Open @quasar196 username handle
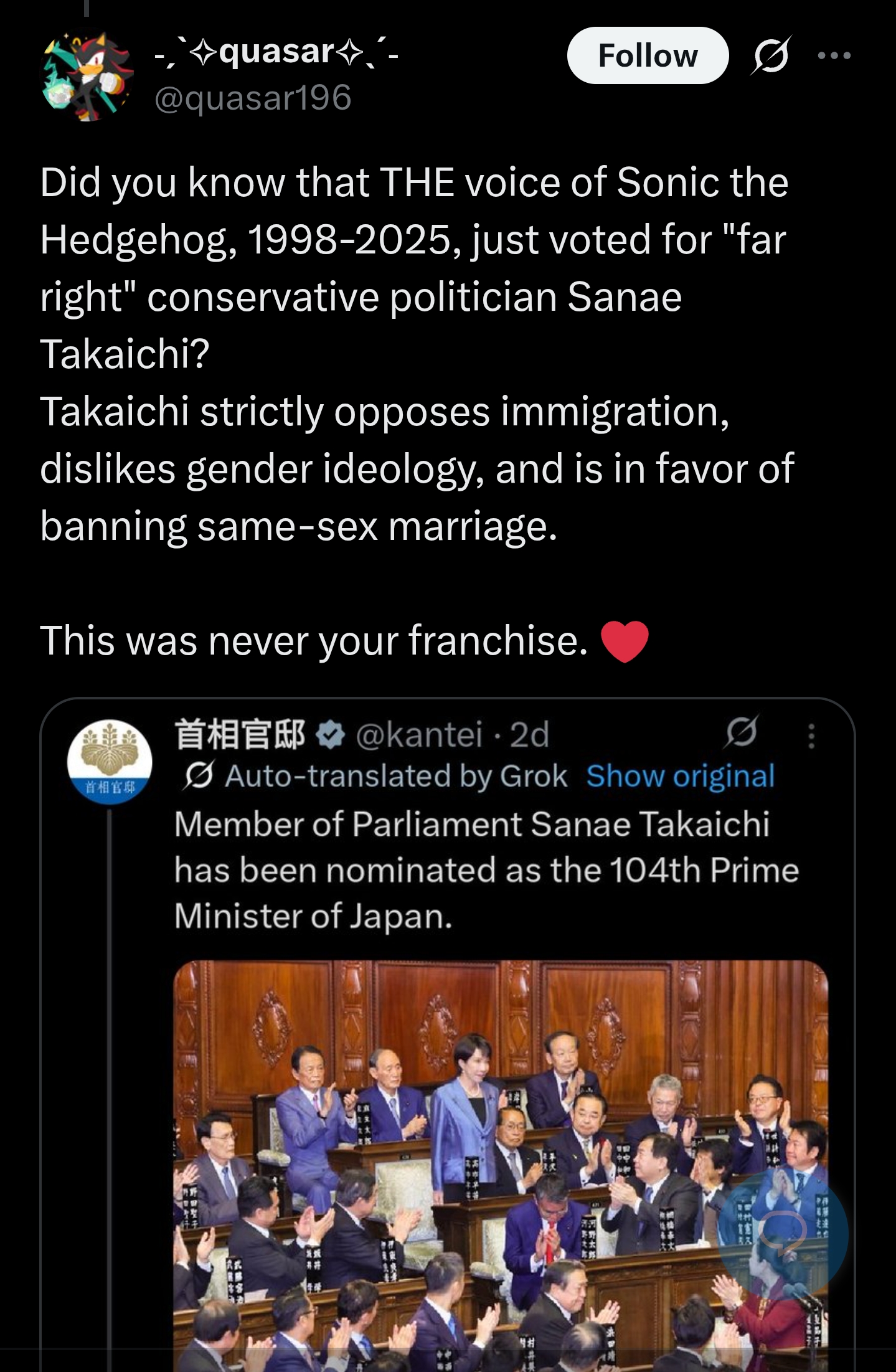The height and width of the screenshot is (1372, 896). click(253, 98)
